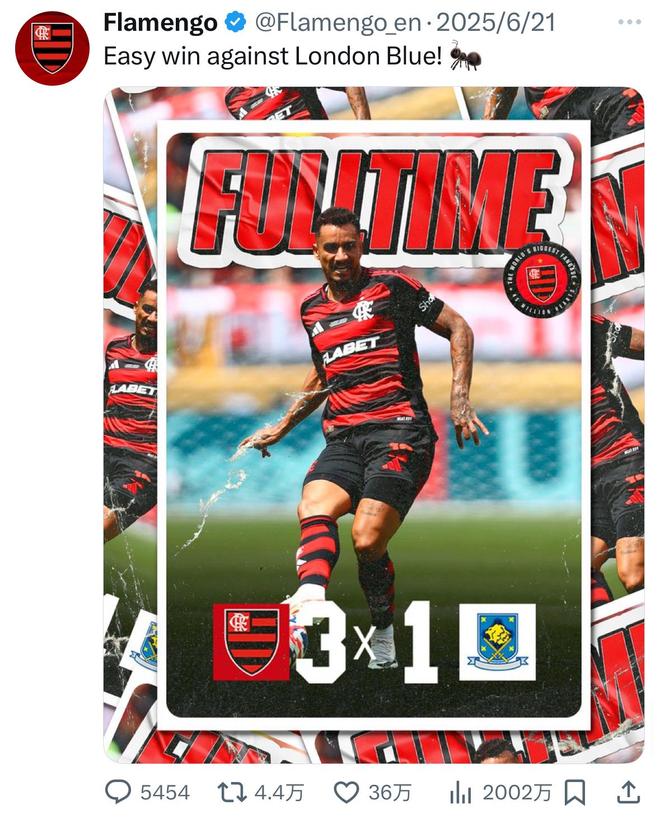Share the Flamengo post
660x819 pixels.
coord(627,792)
